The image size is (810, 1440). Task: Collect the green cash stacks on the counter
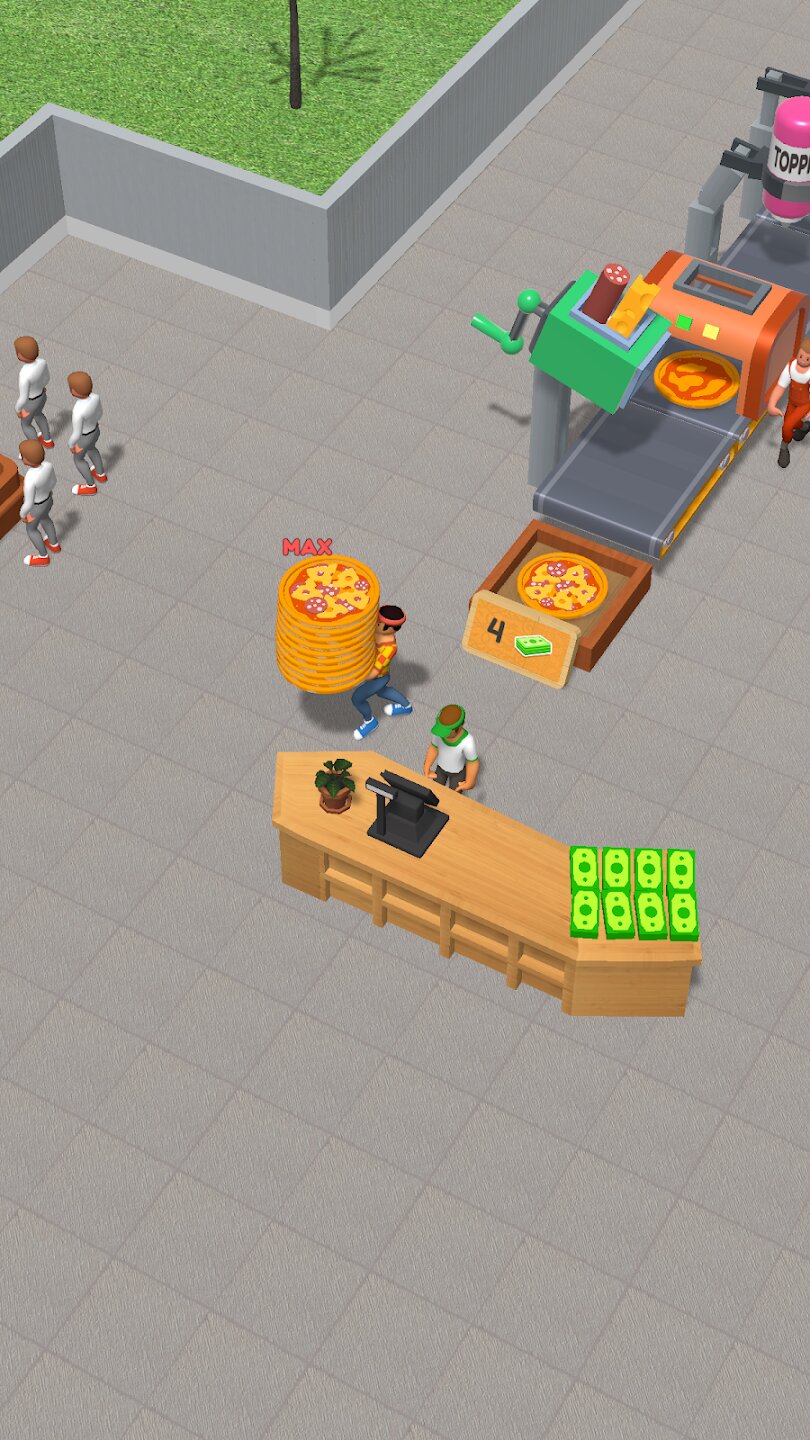(x=634, y=893)
